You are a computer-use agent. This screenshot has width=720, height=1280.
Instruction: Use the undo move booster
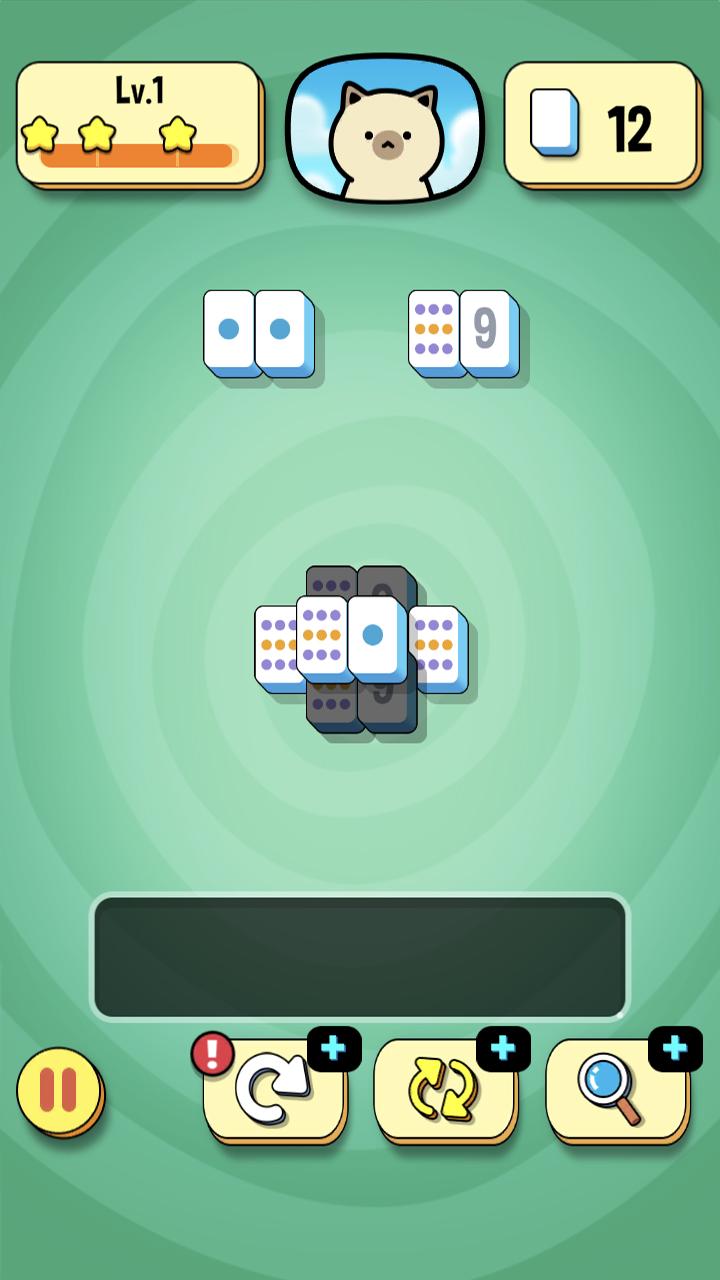click(x=273, y=1090)
